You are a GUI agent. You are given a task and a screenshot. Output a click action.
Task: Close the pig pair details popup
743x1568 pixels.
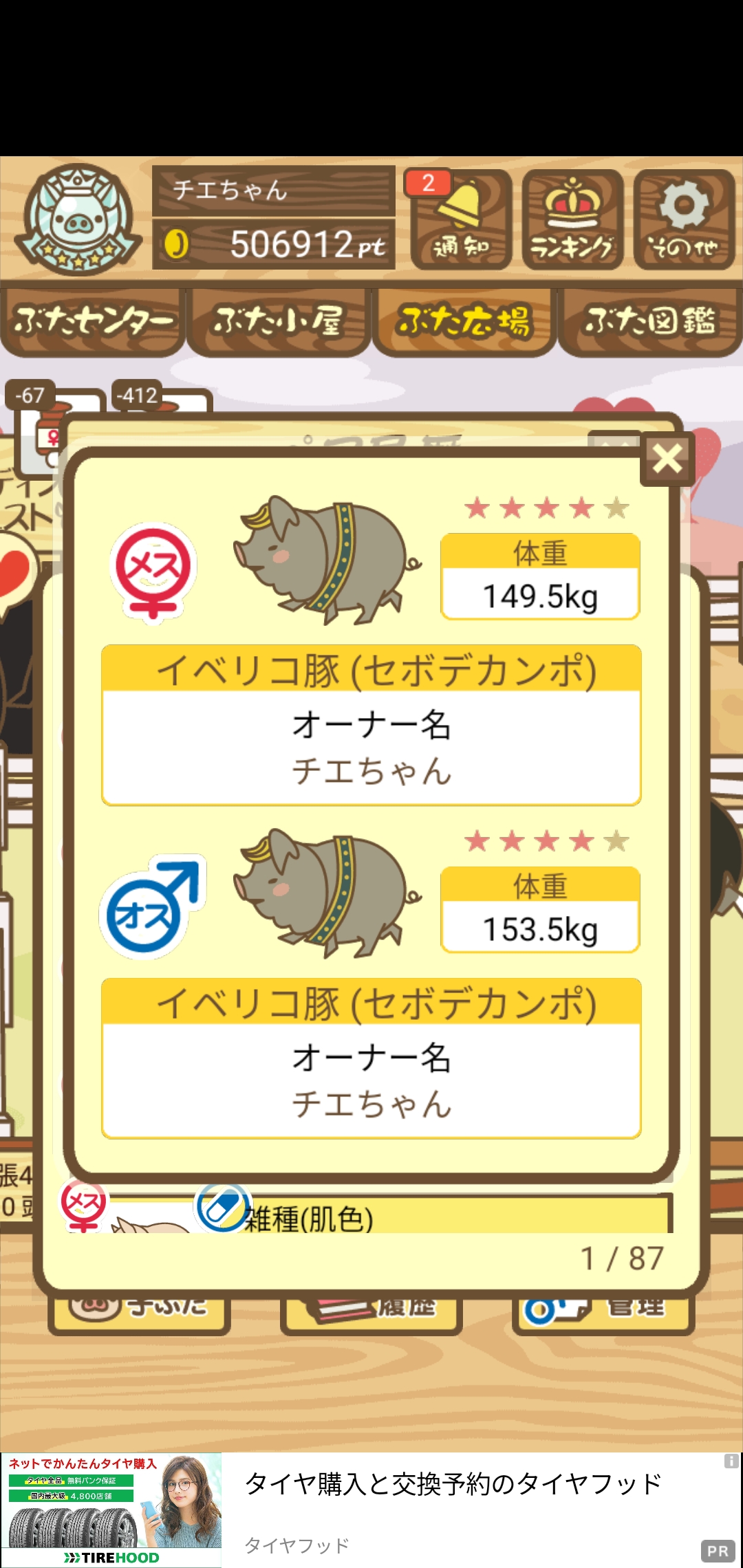pyautogui.click(x=667, y=459)
